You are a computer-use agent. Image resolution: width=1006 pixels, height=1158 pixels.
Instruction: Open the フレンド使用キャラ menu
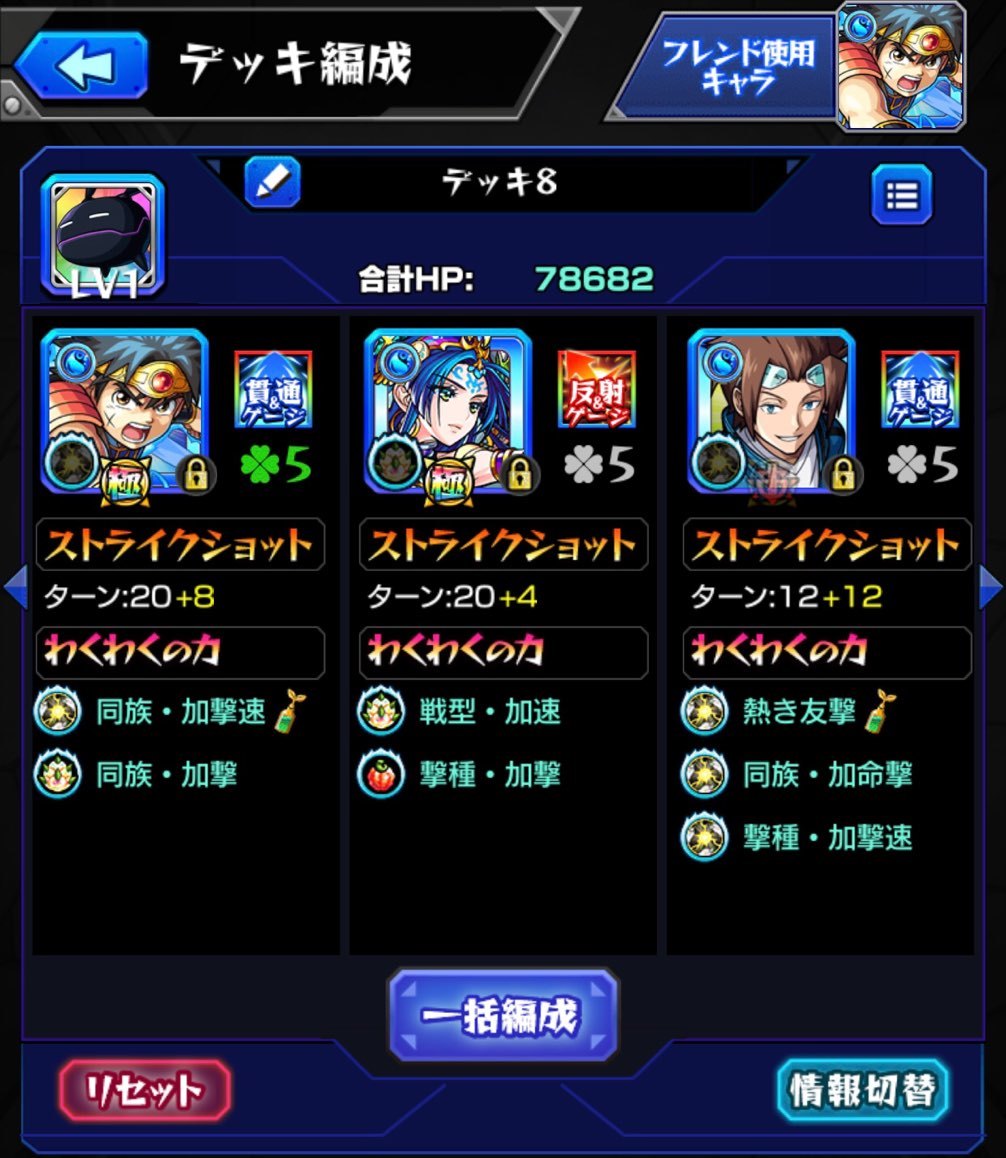[x=744, y=66]
